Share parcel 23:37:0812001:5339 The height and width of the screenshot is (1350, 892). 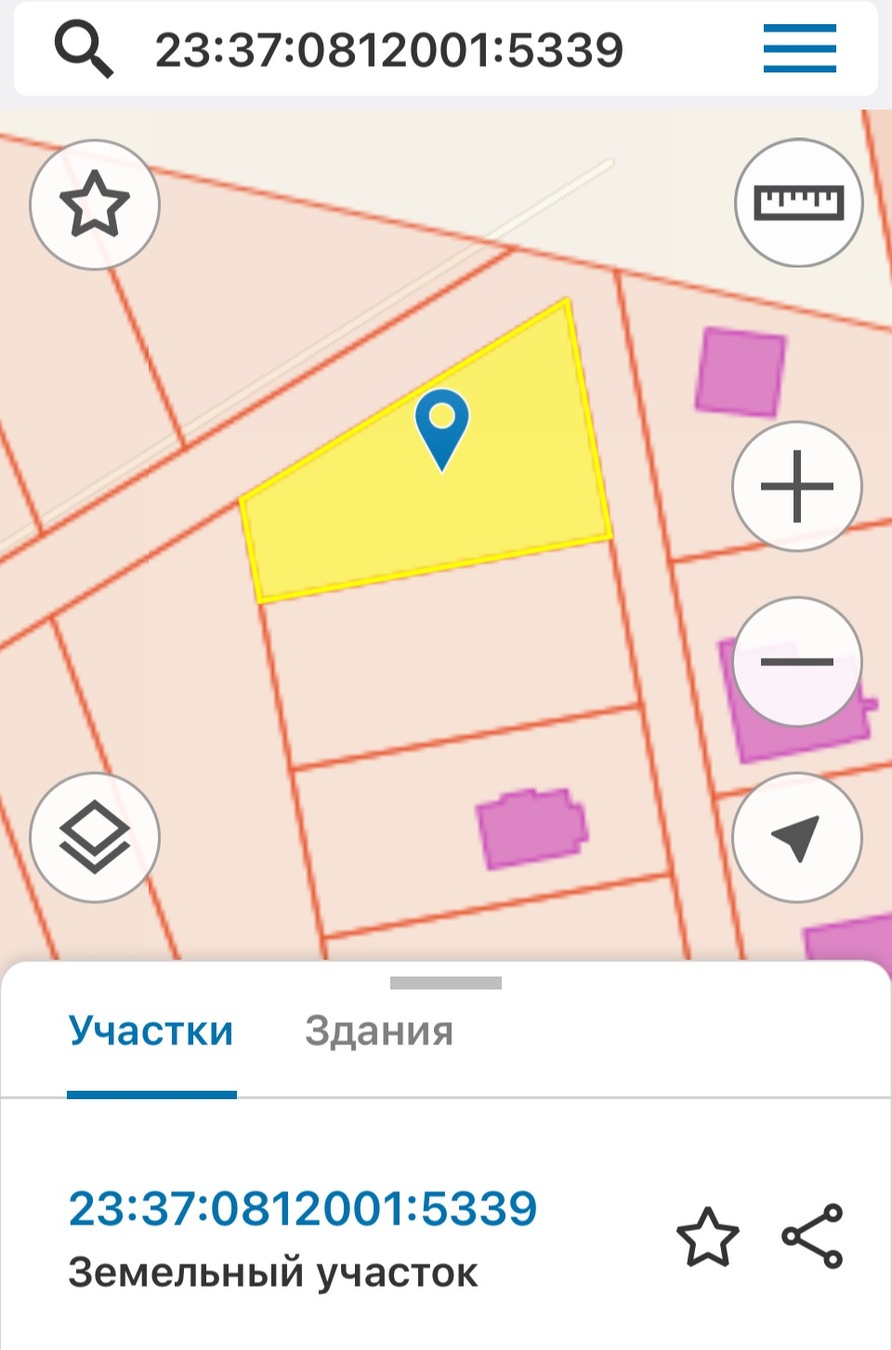click(812, 1237)
